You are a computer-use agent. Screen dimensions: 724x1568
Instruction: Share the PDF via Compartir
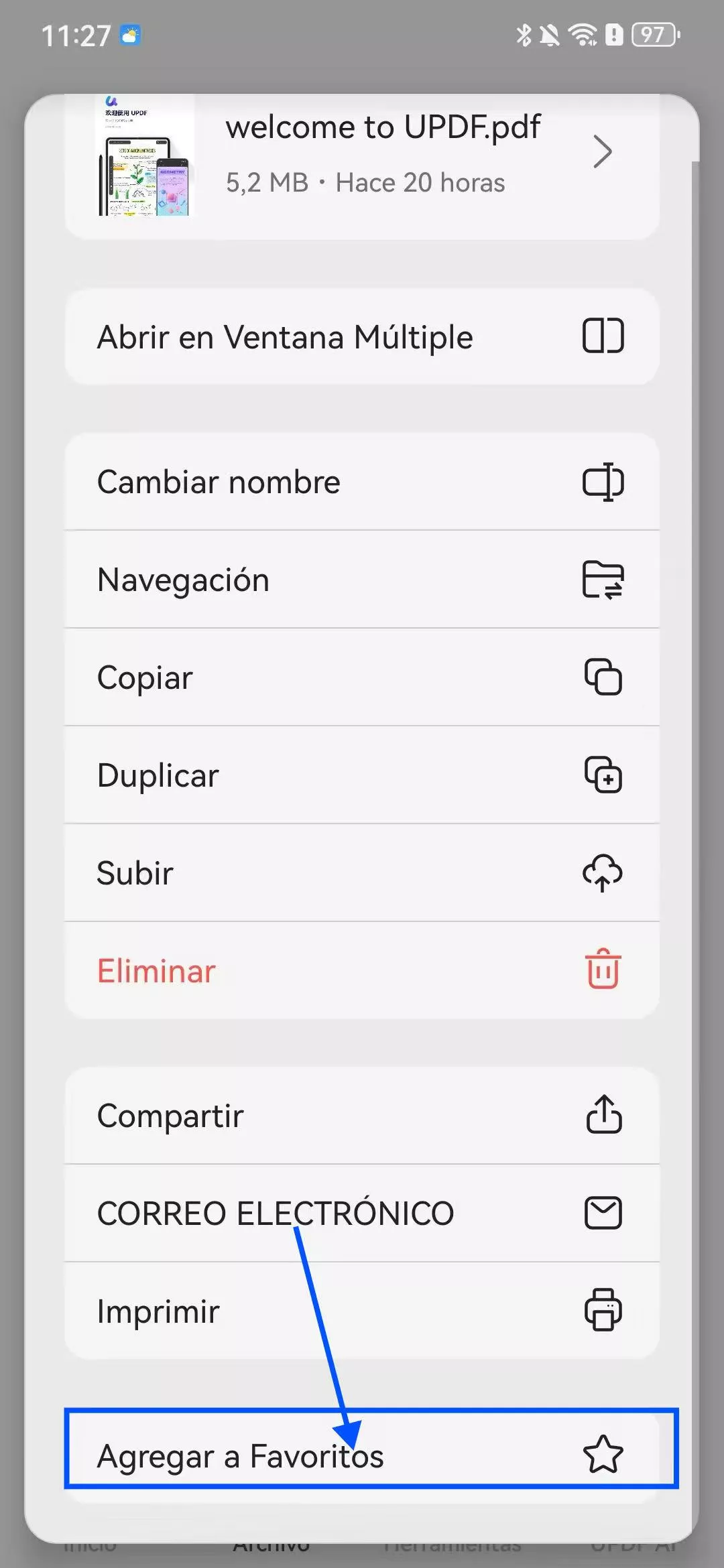point(362,1116)
